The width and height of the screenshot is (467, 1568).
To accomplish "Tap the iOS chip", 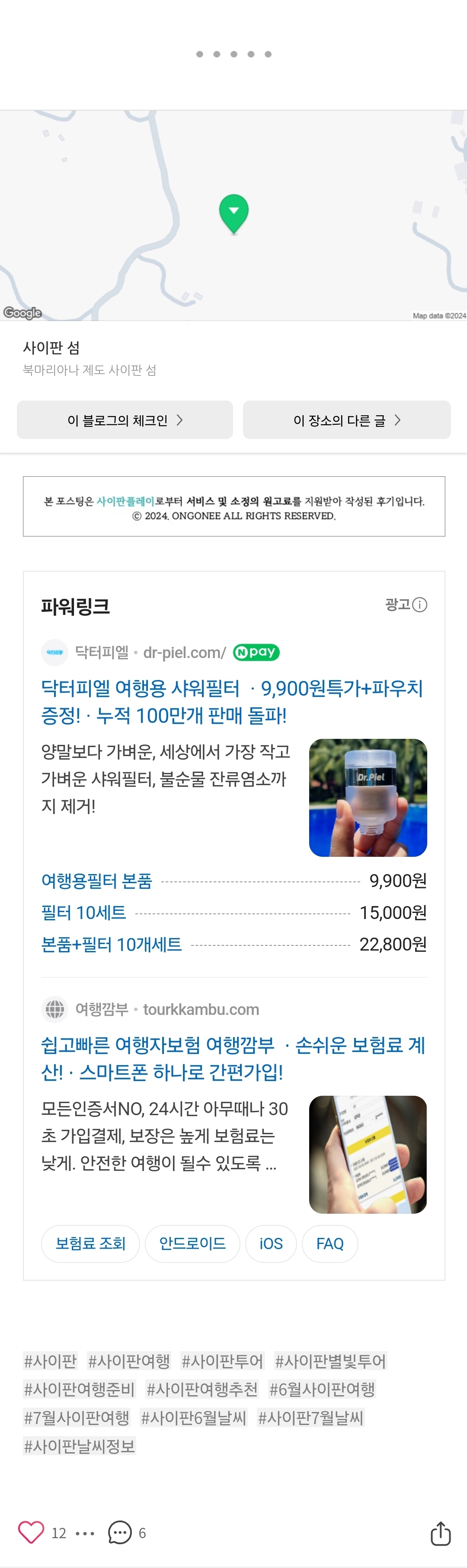I will pyautogui.click(x=271, y=1243).
